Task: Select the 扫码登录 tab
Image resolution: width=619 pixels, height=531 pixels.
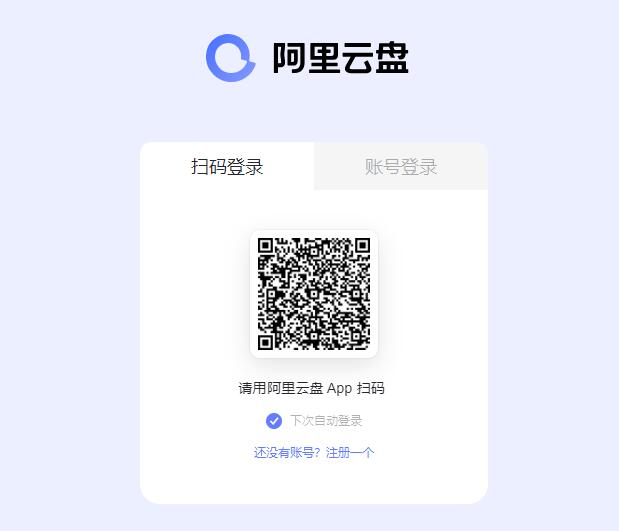Action: pyautogui.click(x=227, y=167)
